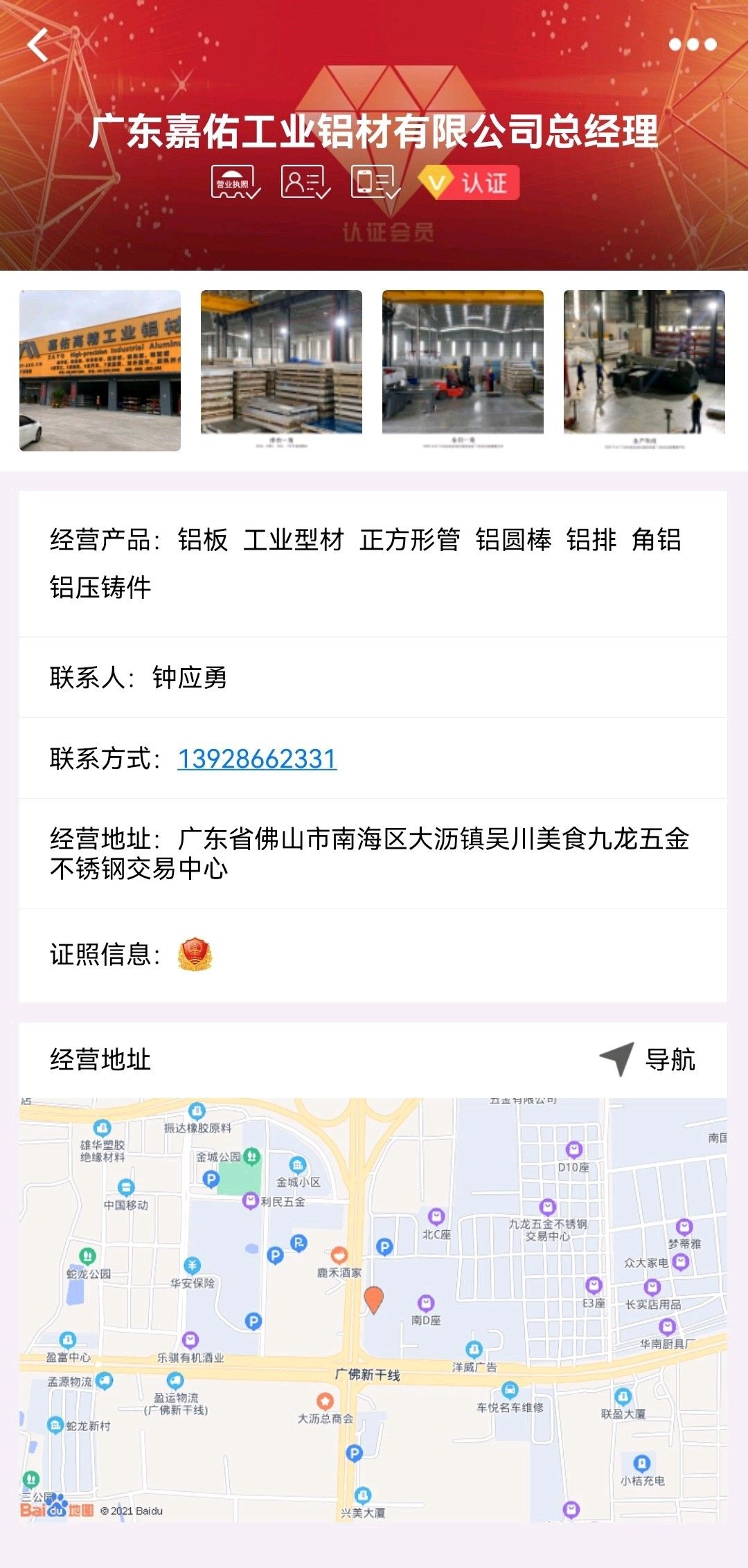The height and width of the screenshot is (1568, 748).
Task: Open the Baidu map view
Action: [x=373, y=1308]
